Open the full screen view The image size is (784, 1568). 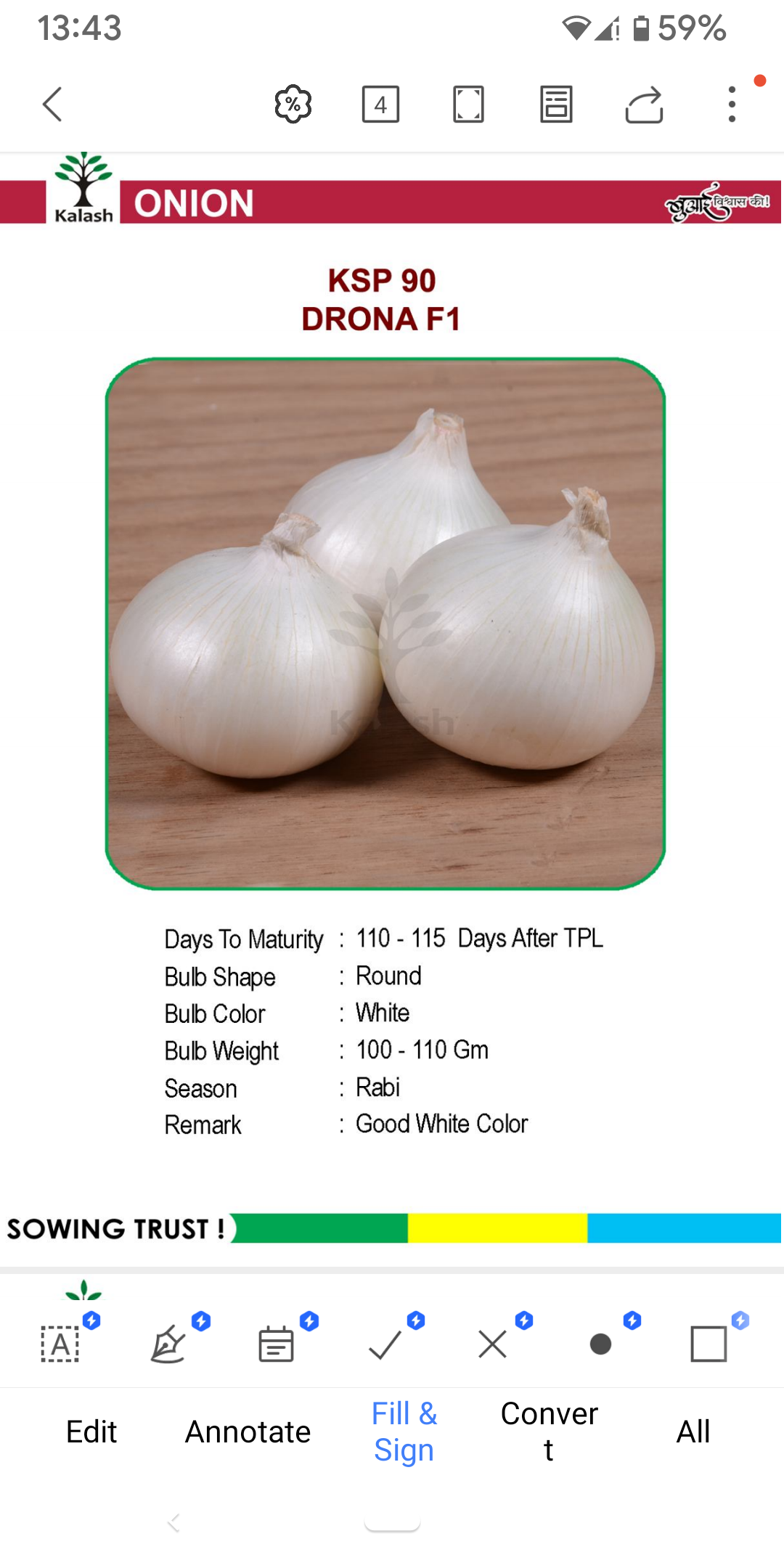click(468, 104)
